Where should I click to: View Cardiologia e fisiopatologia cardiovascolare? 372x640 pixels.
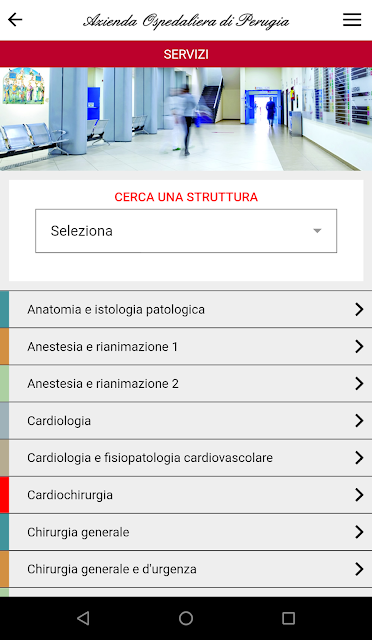(186, 458)
